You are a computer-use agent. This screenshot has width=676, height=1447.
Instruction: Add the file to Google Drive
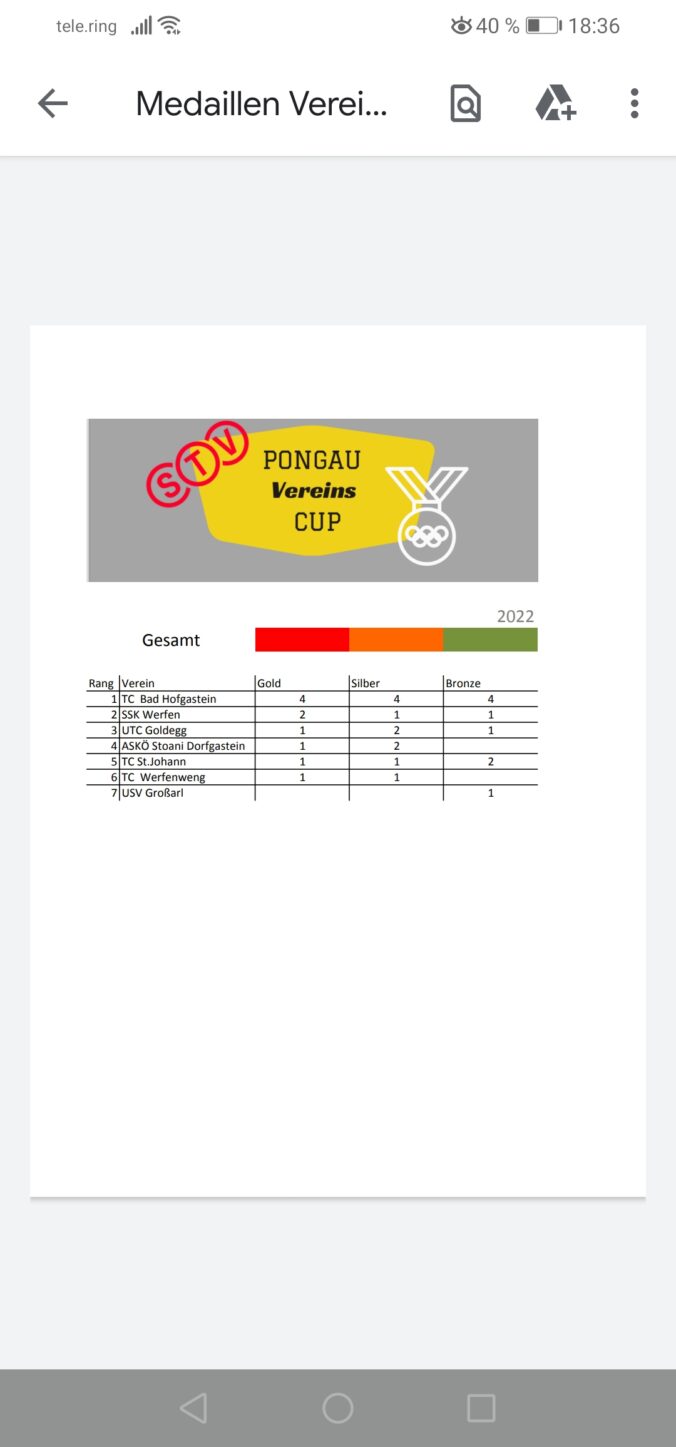tap(555, 103)
